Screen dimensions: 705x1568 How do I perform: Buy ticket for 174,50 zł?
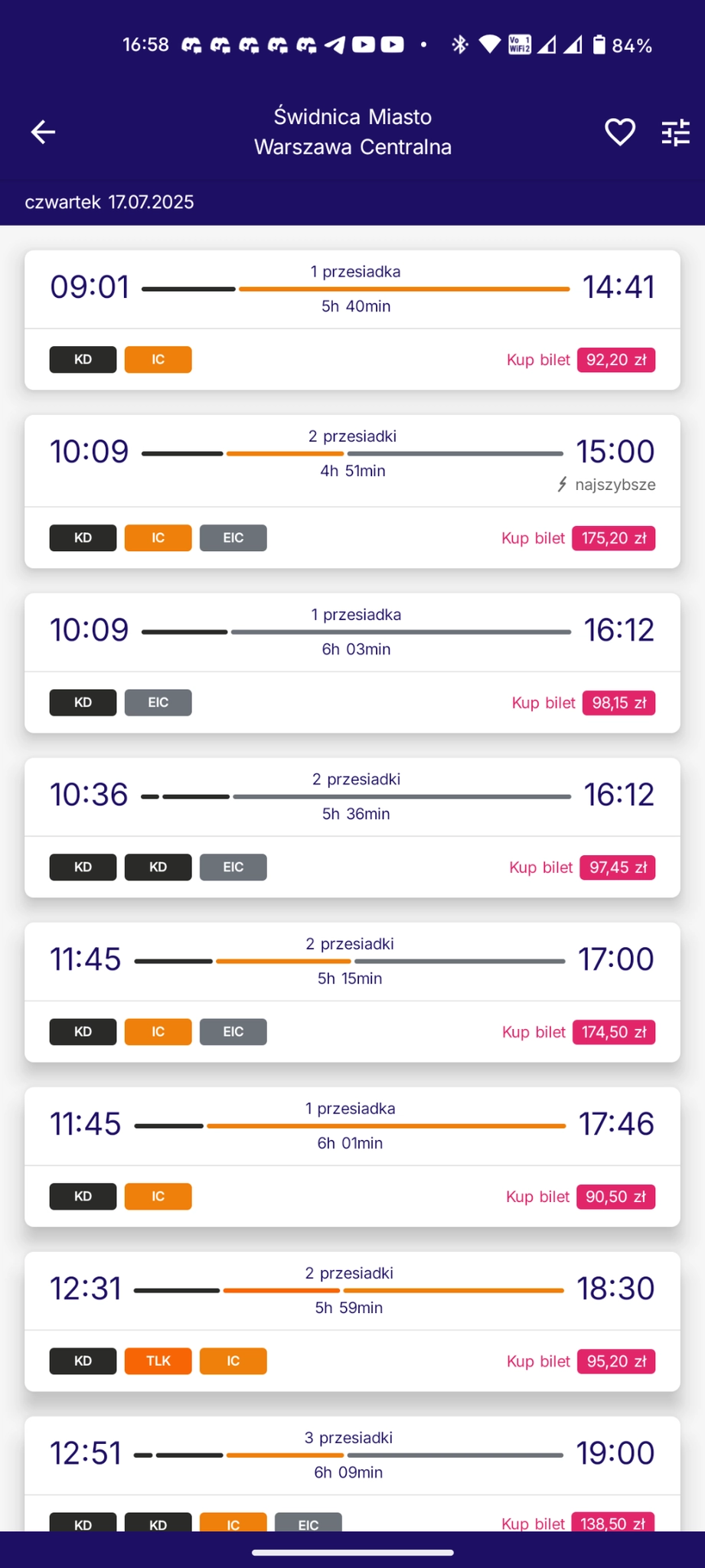coord(613,1032)
